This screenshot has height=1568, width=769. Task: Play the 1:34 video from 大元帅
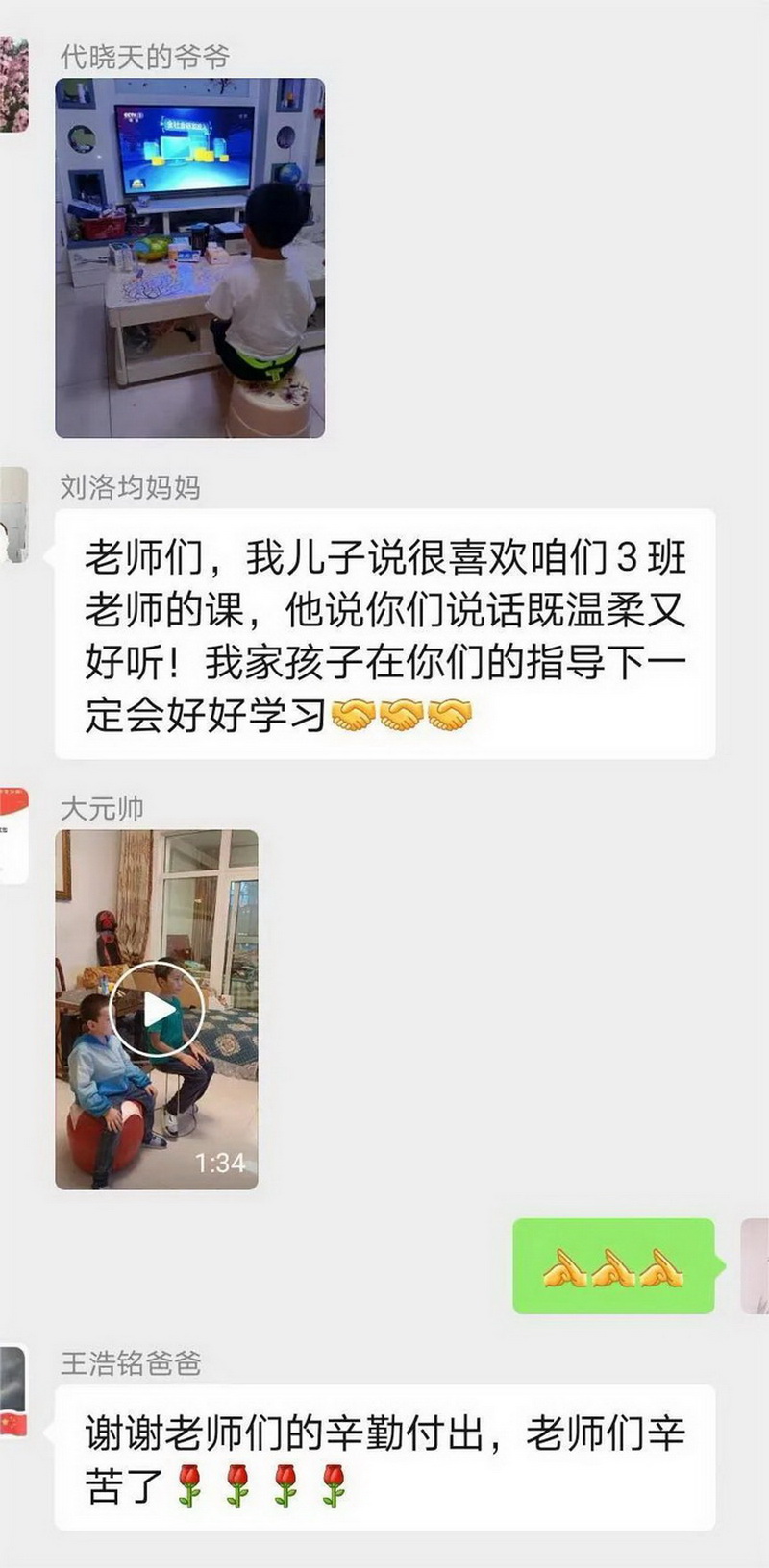pos(157,1010)
